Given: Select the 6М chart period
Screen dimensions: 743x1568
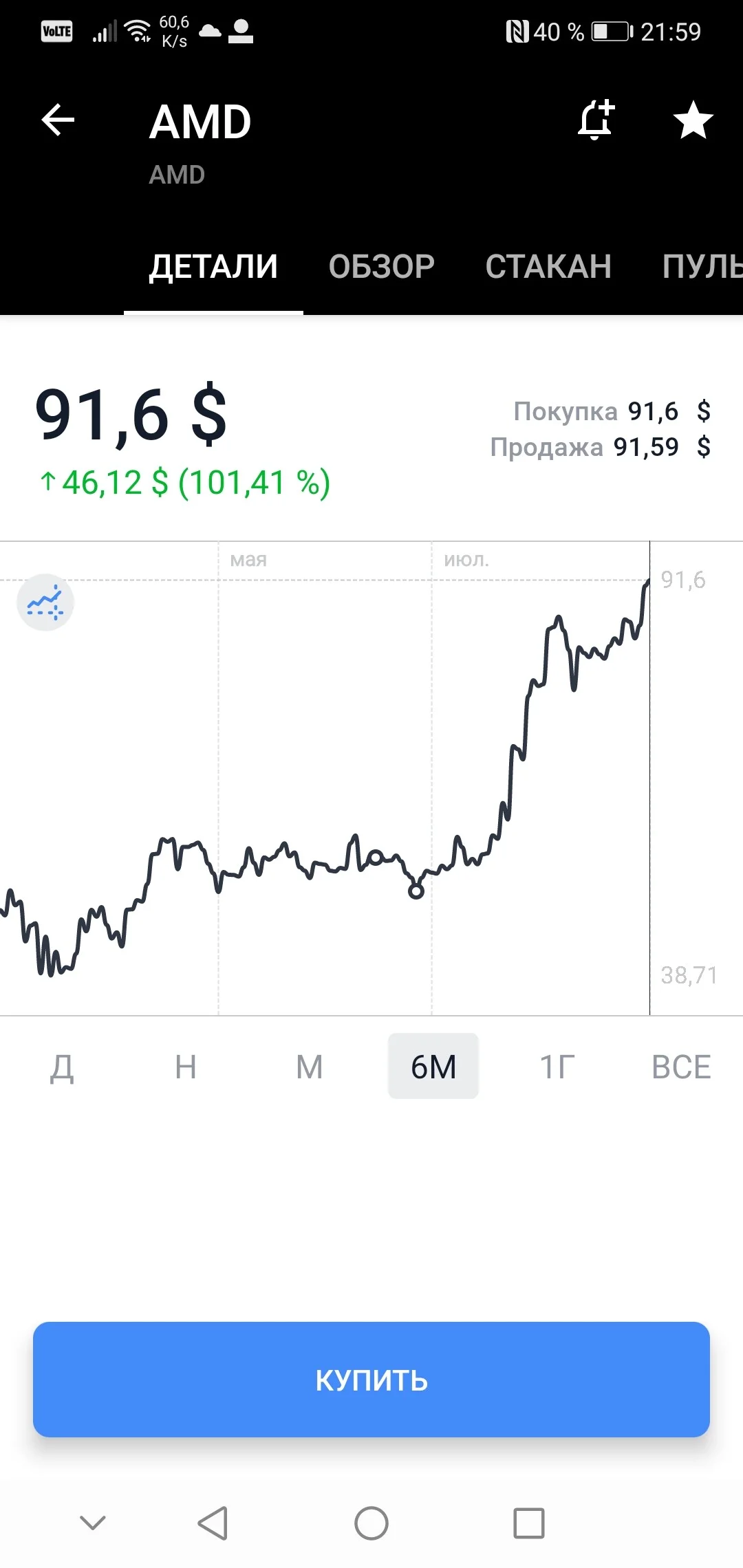Looking at the screenshot, I should (433, 1067).
